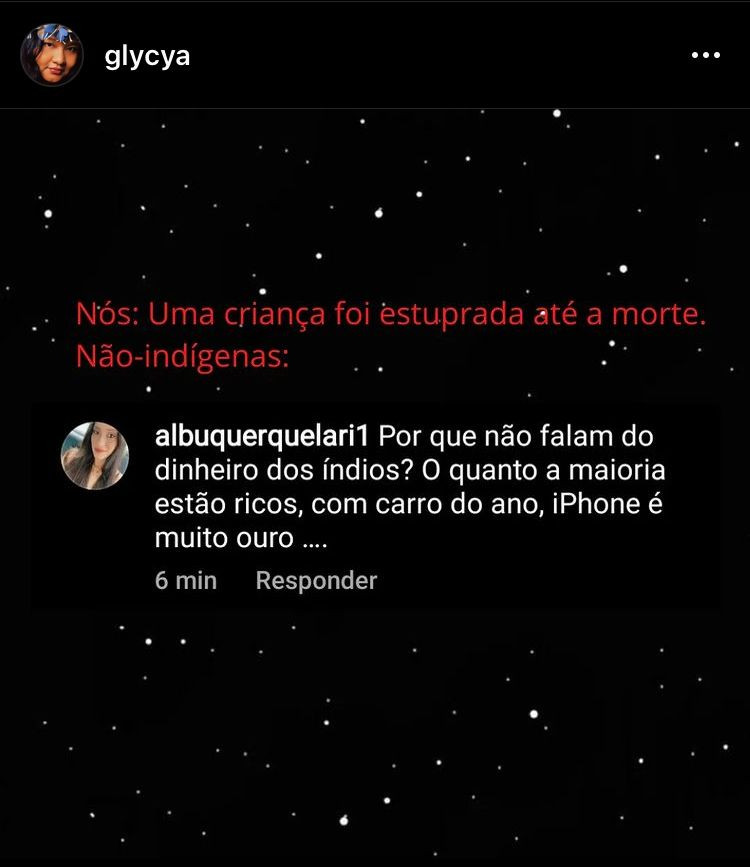
Task: Open the glycya username link
Action: 147,56
